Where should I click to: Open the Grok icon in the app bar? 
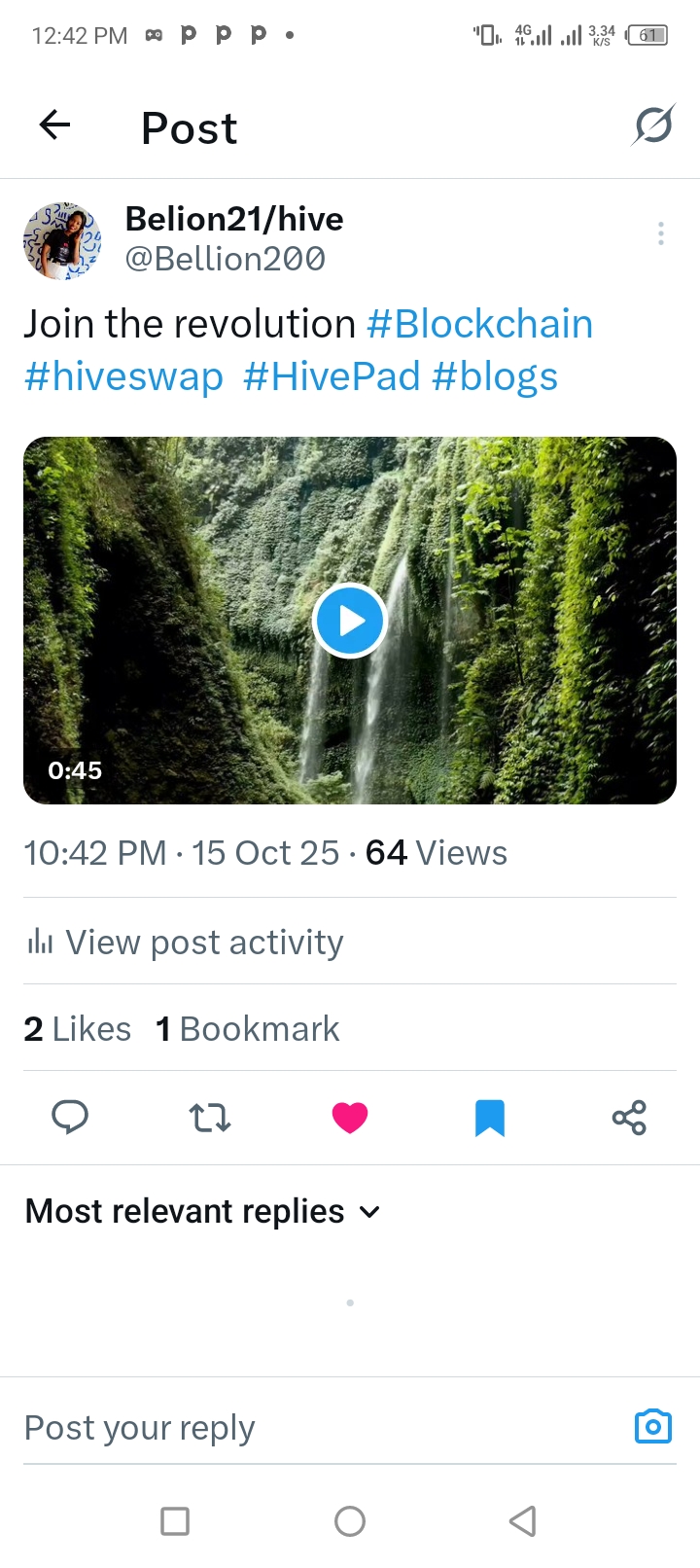[653, 125]
